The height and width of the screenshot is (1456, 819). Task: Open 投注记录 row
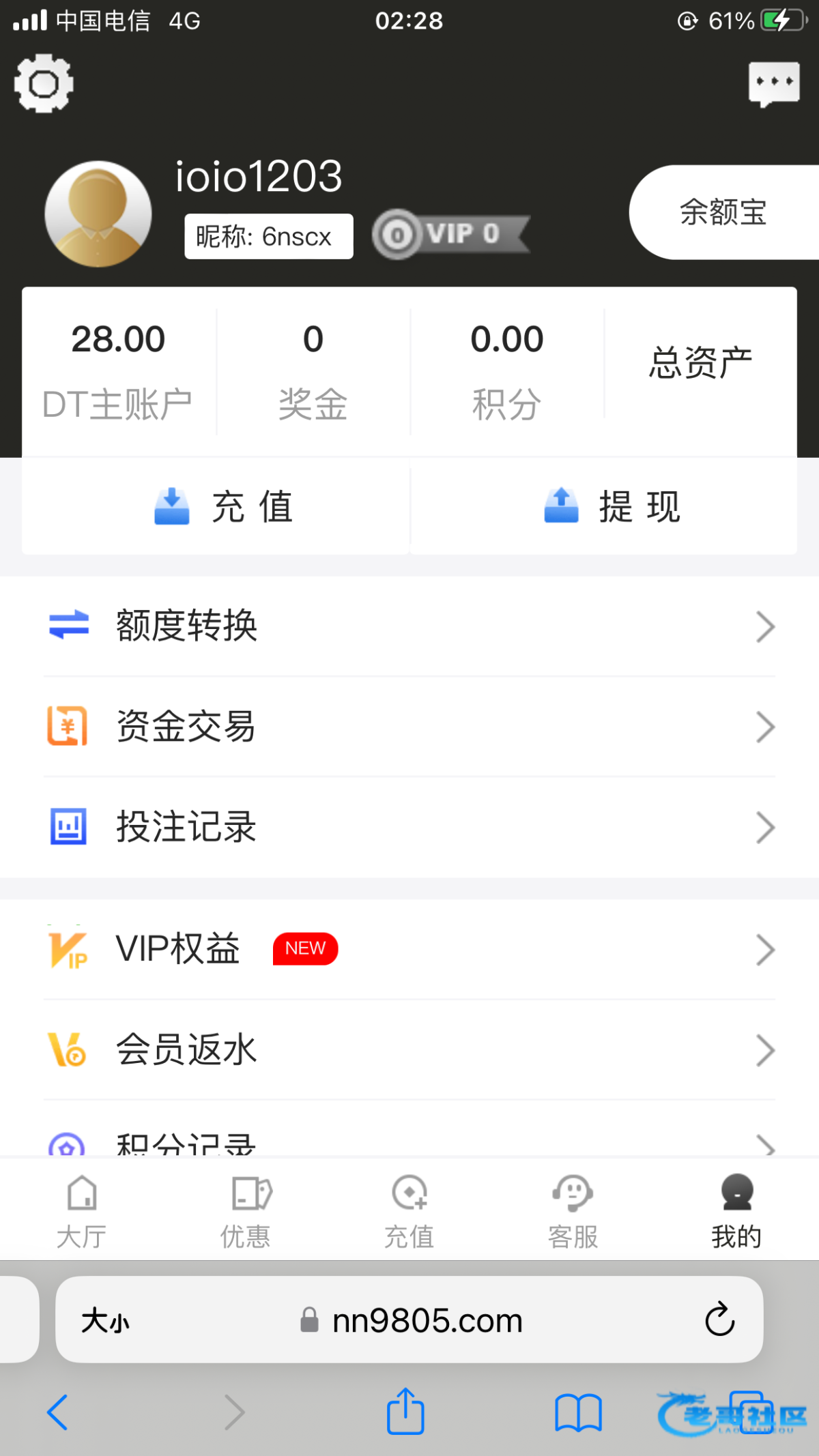click(409, 827)
